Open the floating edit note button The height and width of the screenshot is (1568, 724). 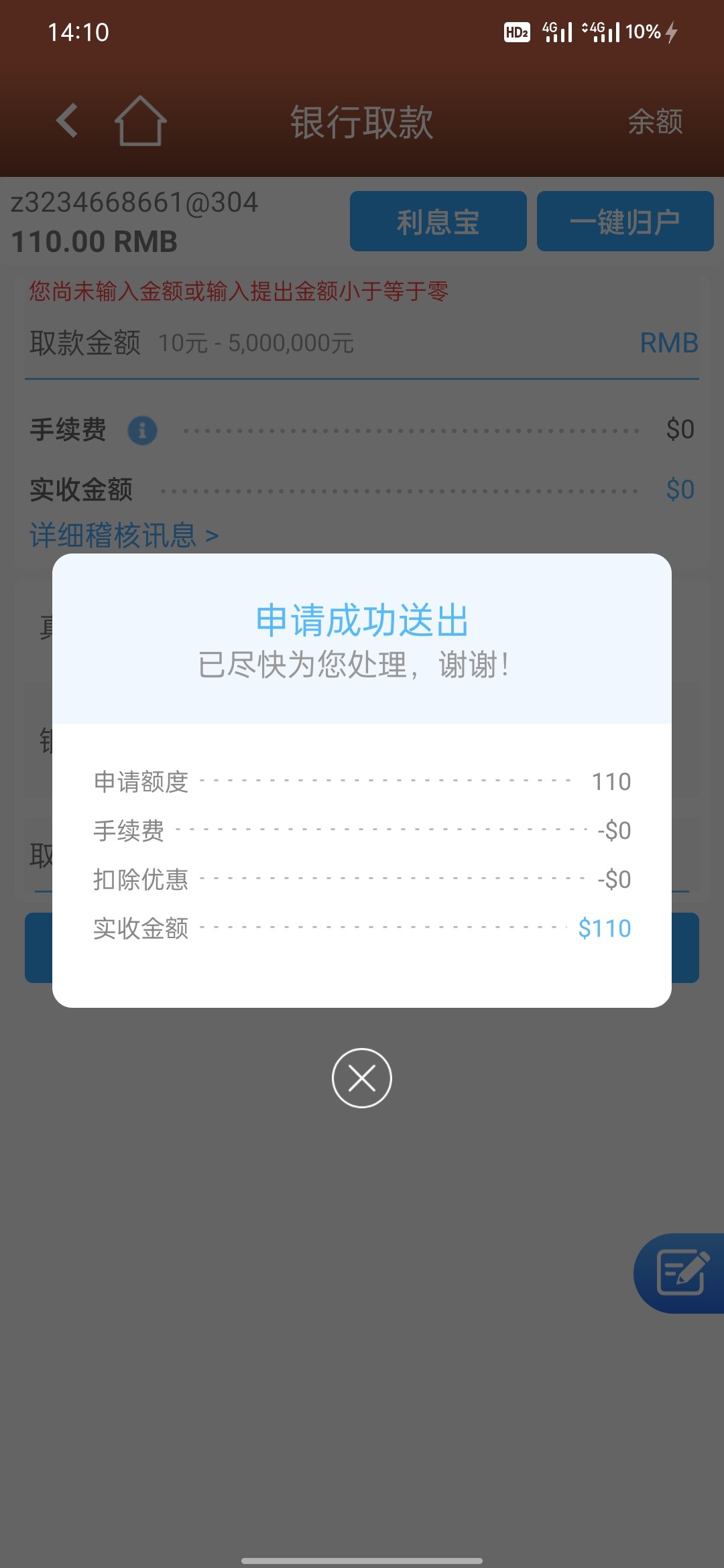click(680, 1272)
